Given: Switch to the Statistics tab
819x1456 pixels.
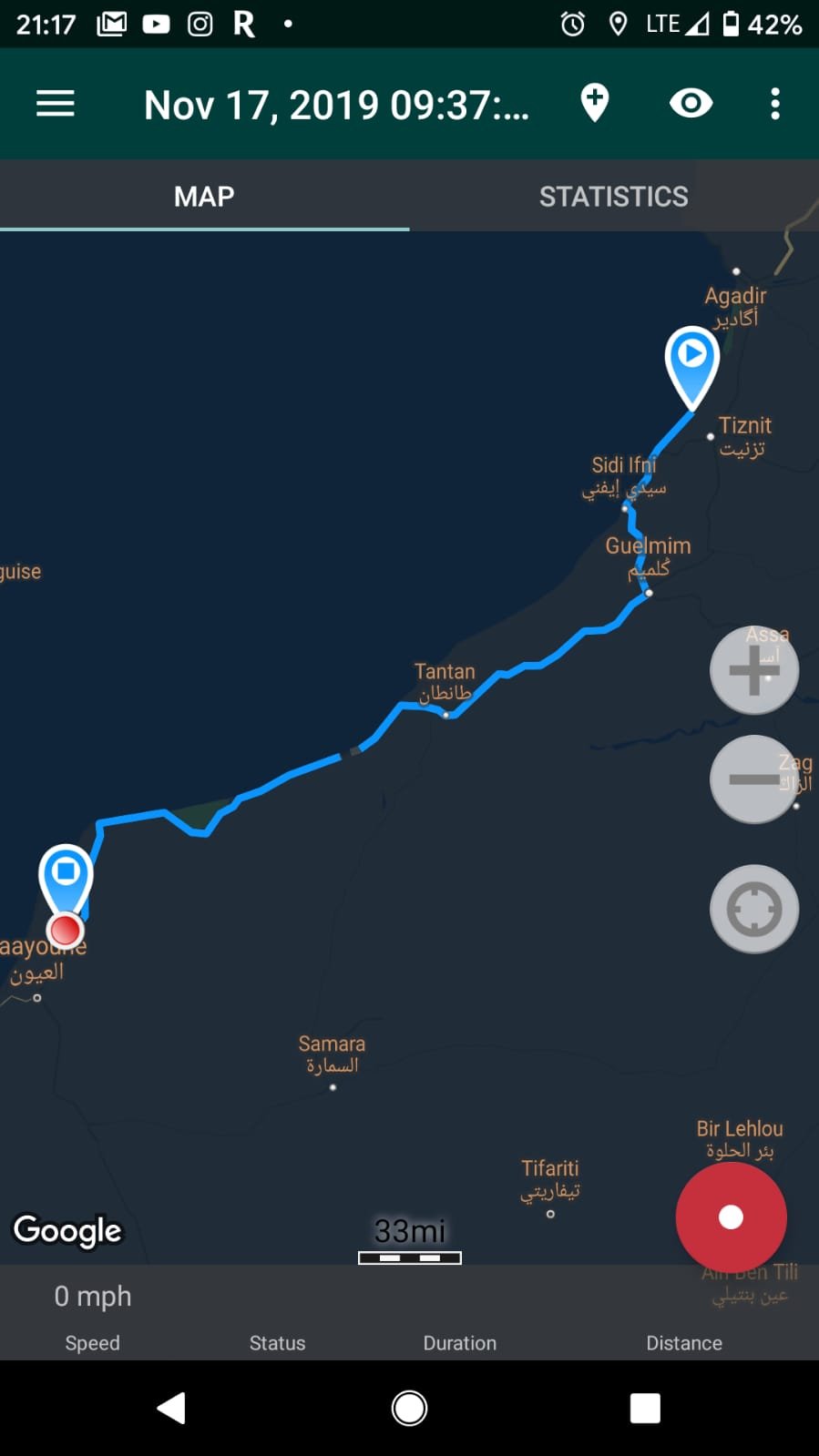Looking at the screenshot, I should [x=613, y=196].
